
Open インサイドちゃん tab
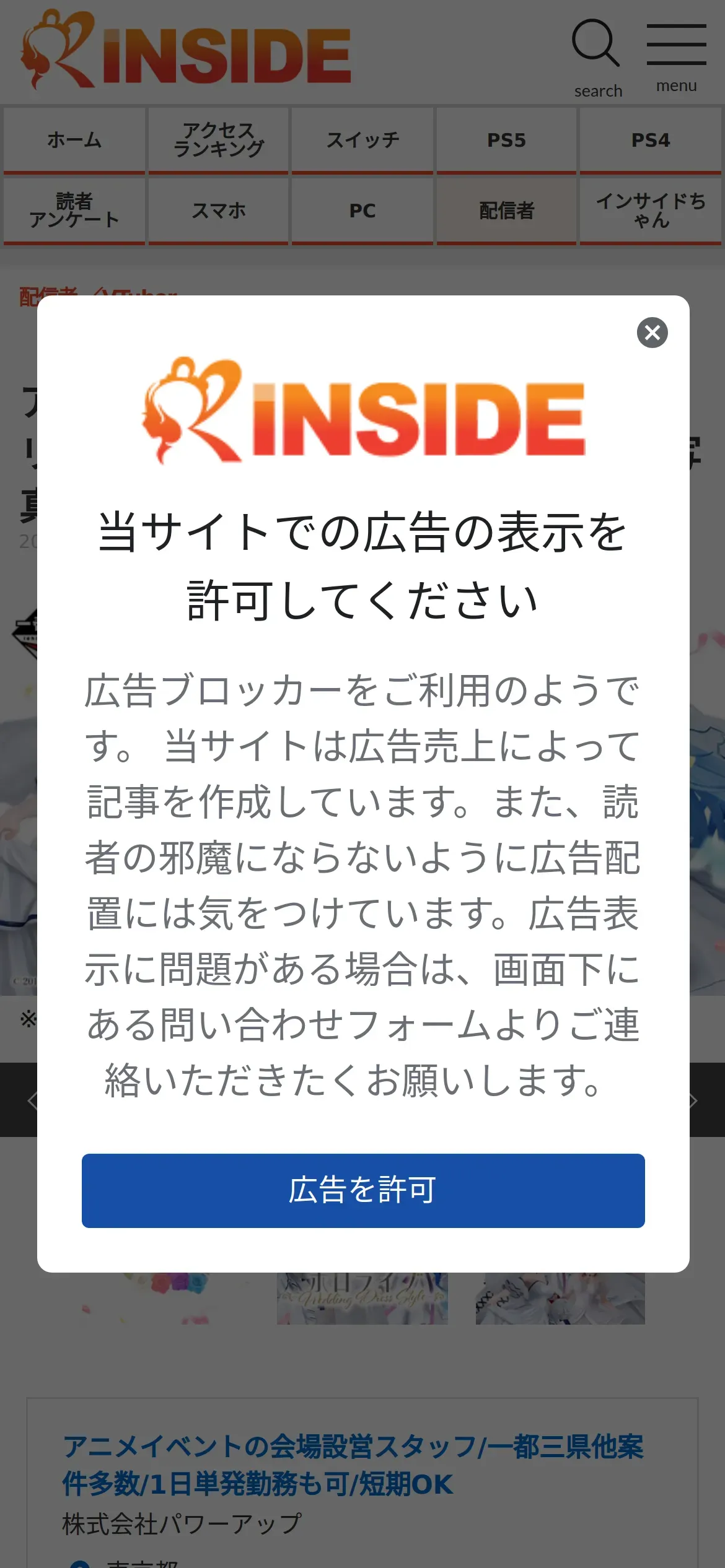pyautogui.click(x=650, y=211)
